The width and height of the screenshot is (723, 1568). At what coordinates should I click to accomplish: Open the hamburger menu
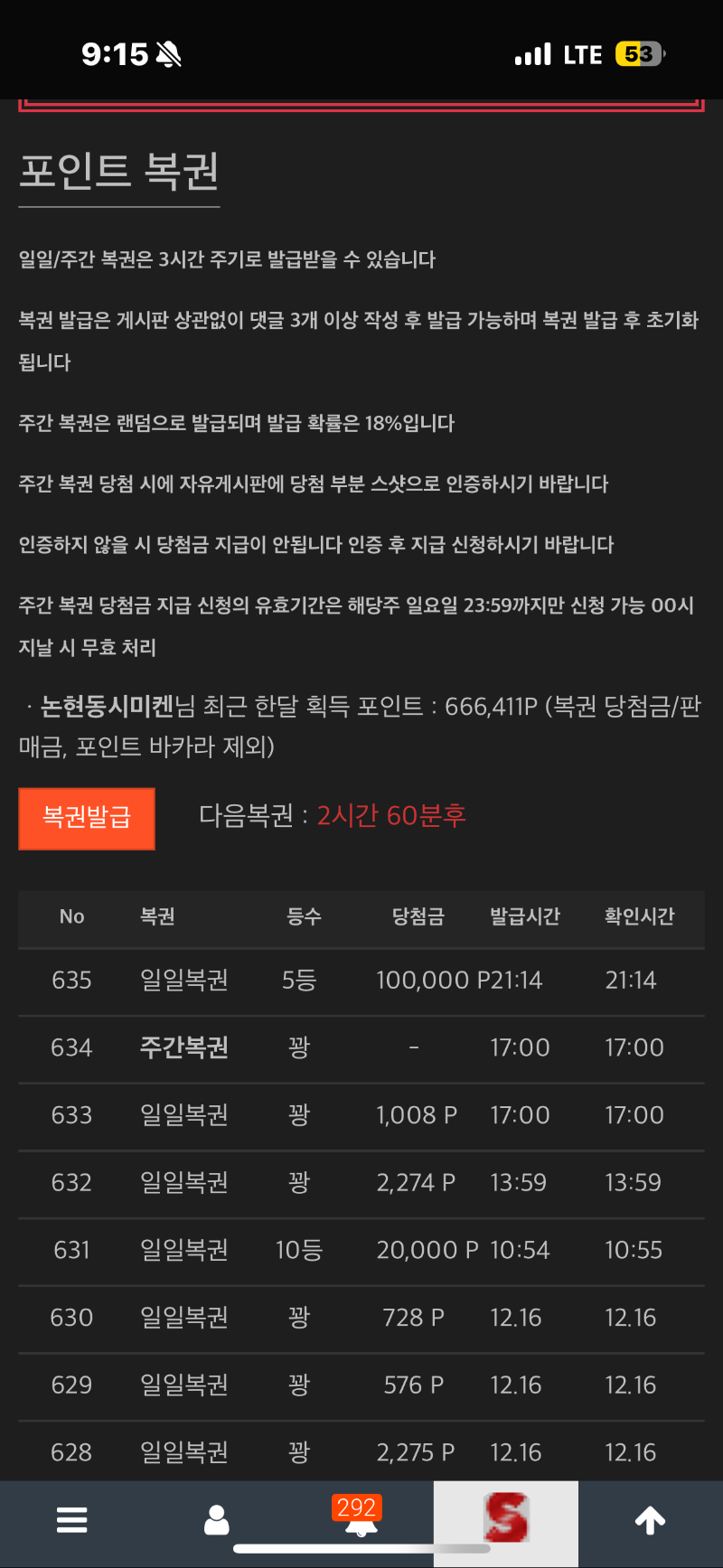72,1520
